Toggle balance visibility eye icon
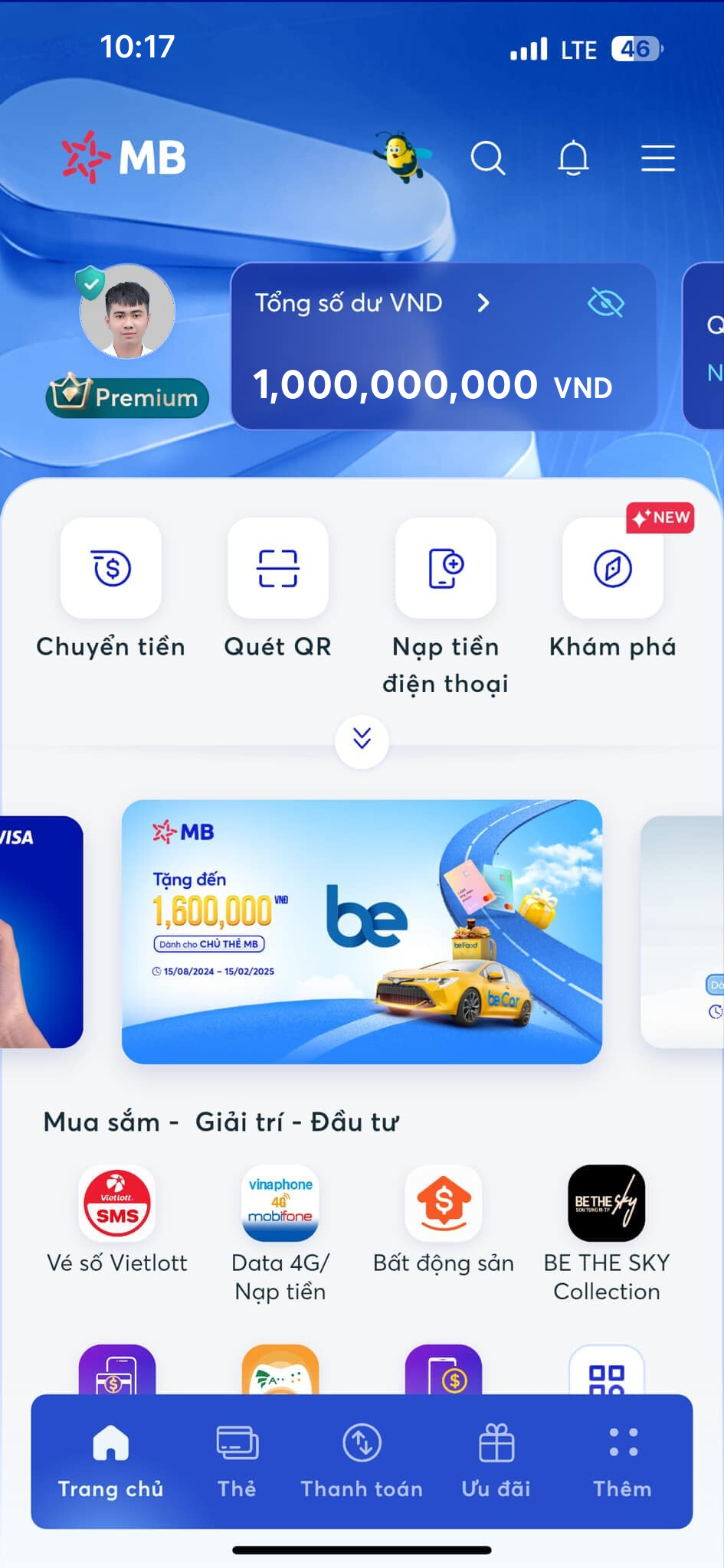Image resolution: width=724 pixels, height=1568 pixels. click(x=605, y=303)
